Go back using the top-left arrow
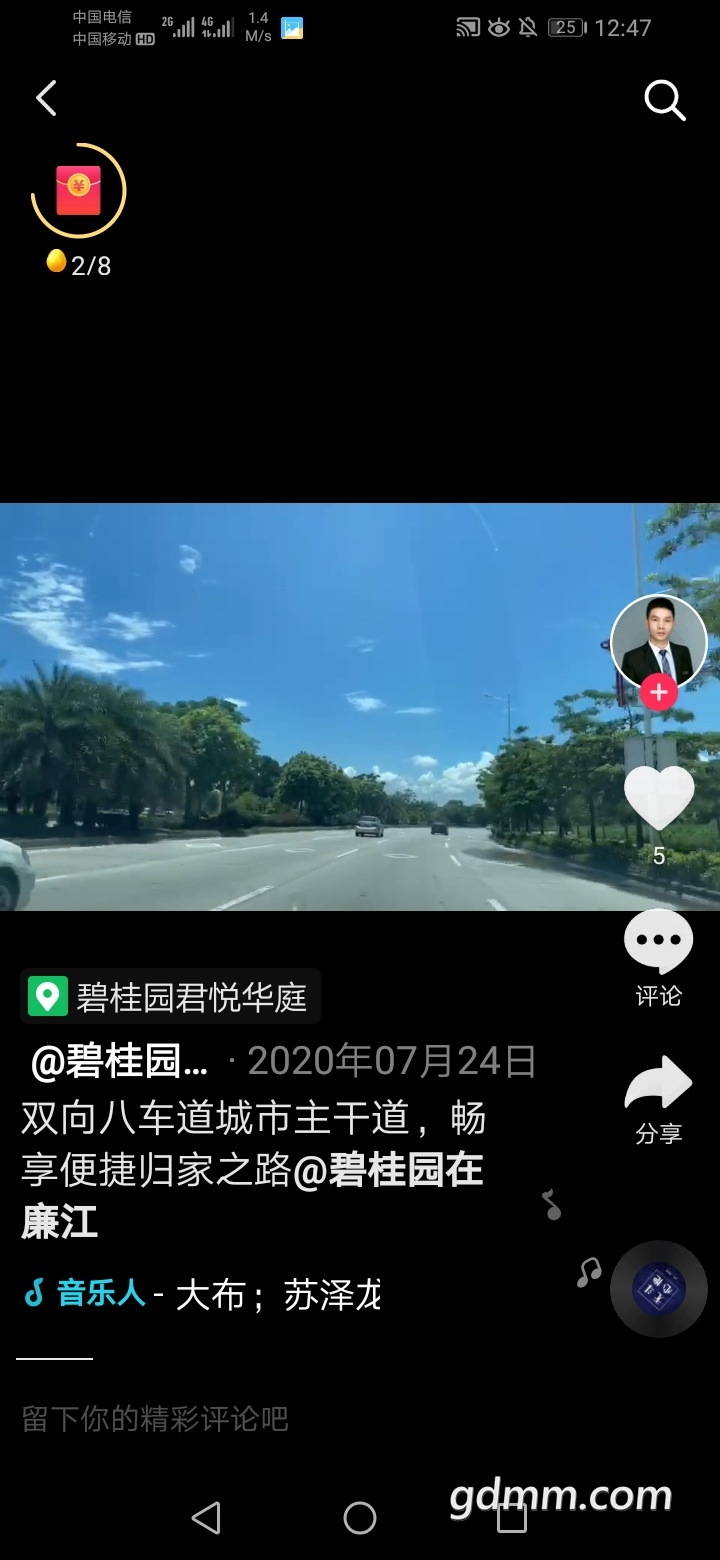 46,98
